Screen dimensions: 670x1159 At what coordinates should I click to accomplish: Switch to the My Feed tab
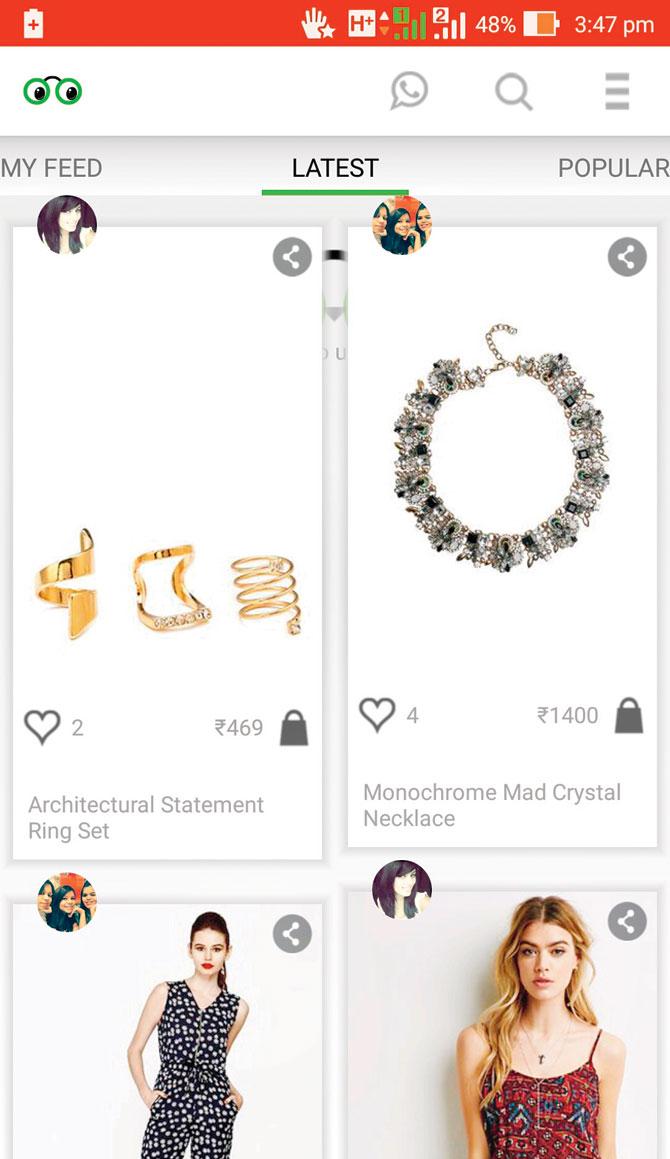coord(52,168)
